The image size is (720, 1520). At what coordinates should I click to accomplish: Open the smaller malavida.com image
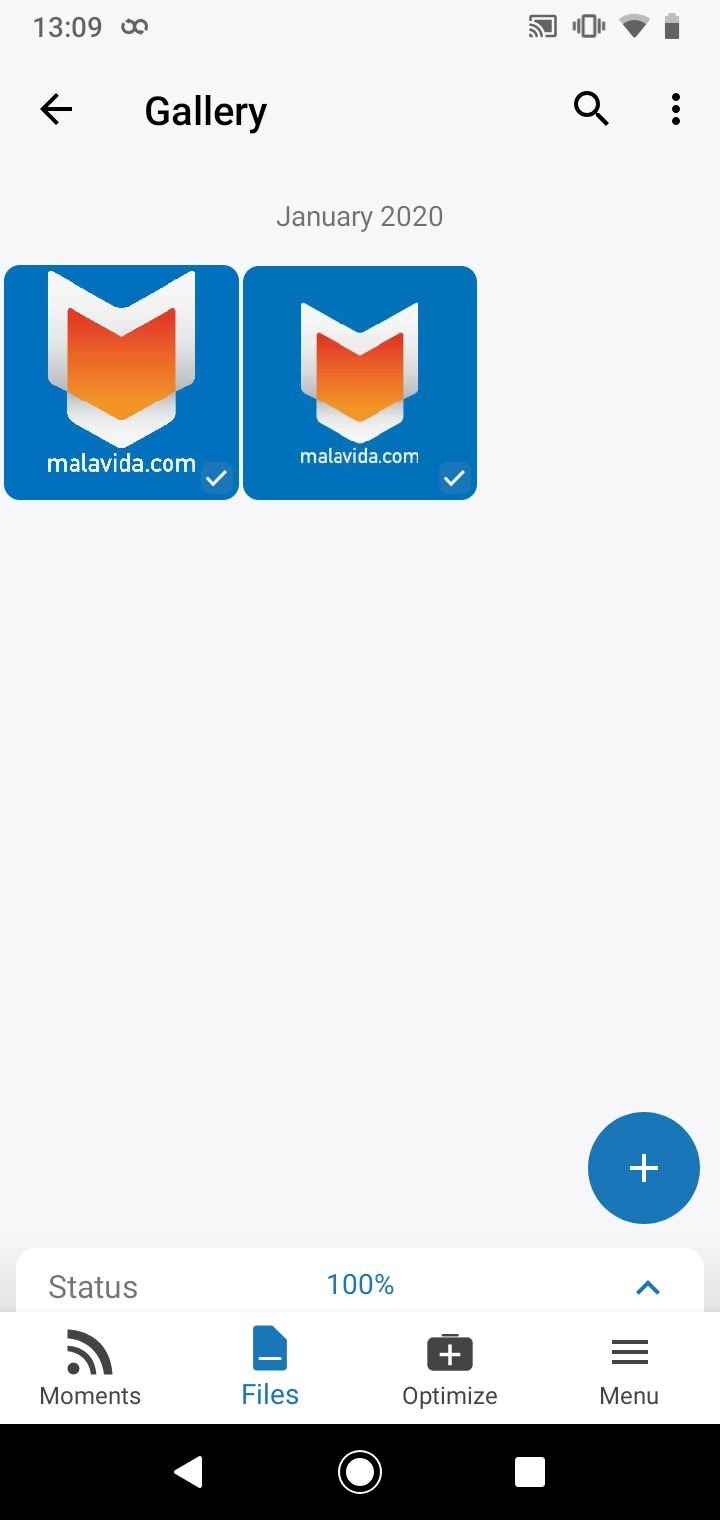point(360,382)
